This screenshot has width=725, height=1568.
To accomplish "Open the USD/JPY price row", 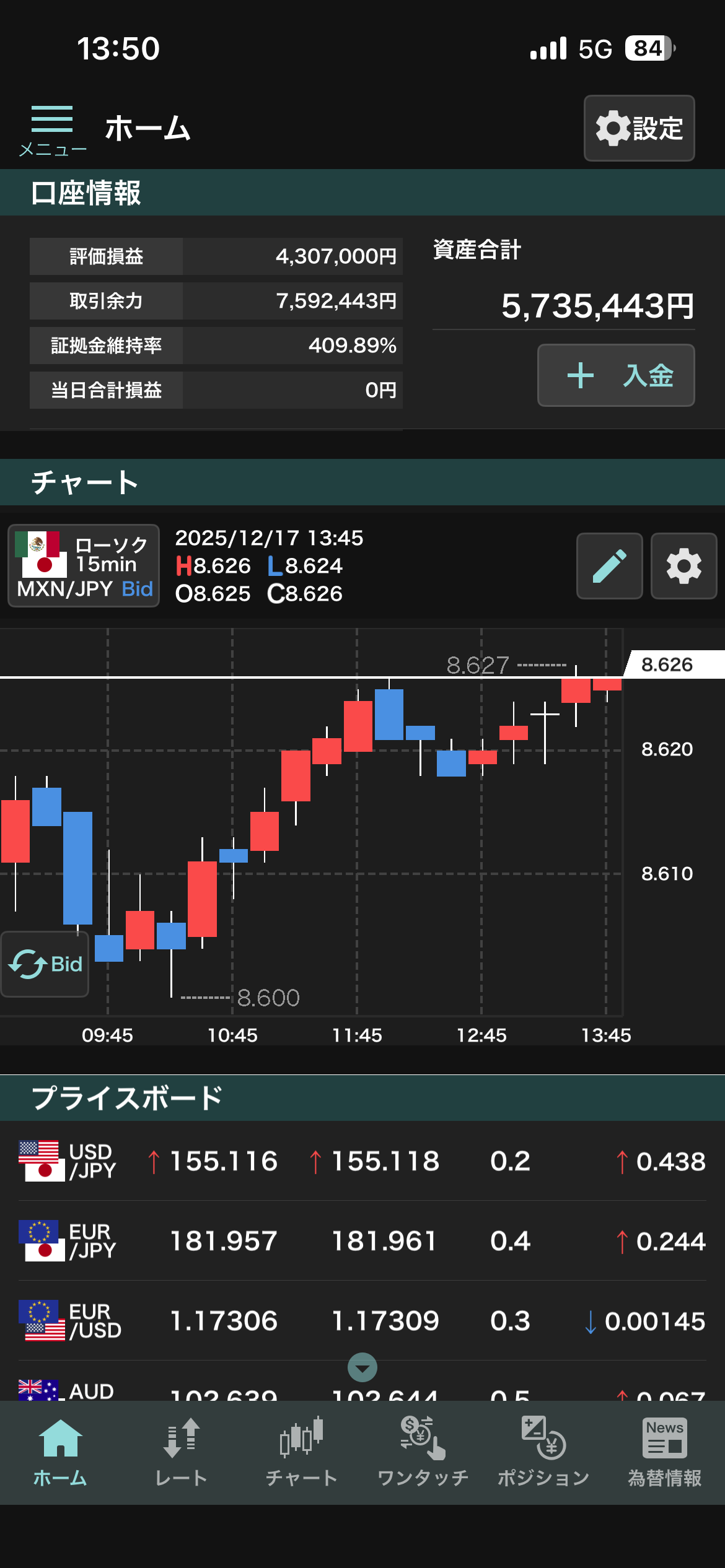I will tap(362, 1161).
